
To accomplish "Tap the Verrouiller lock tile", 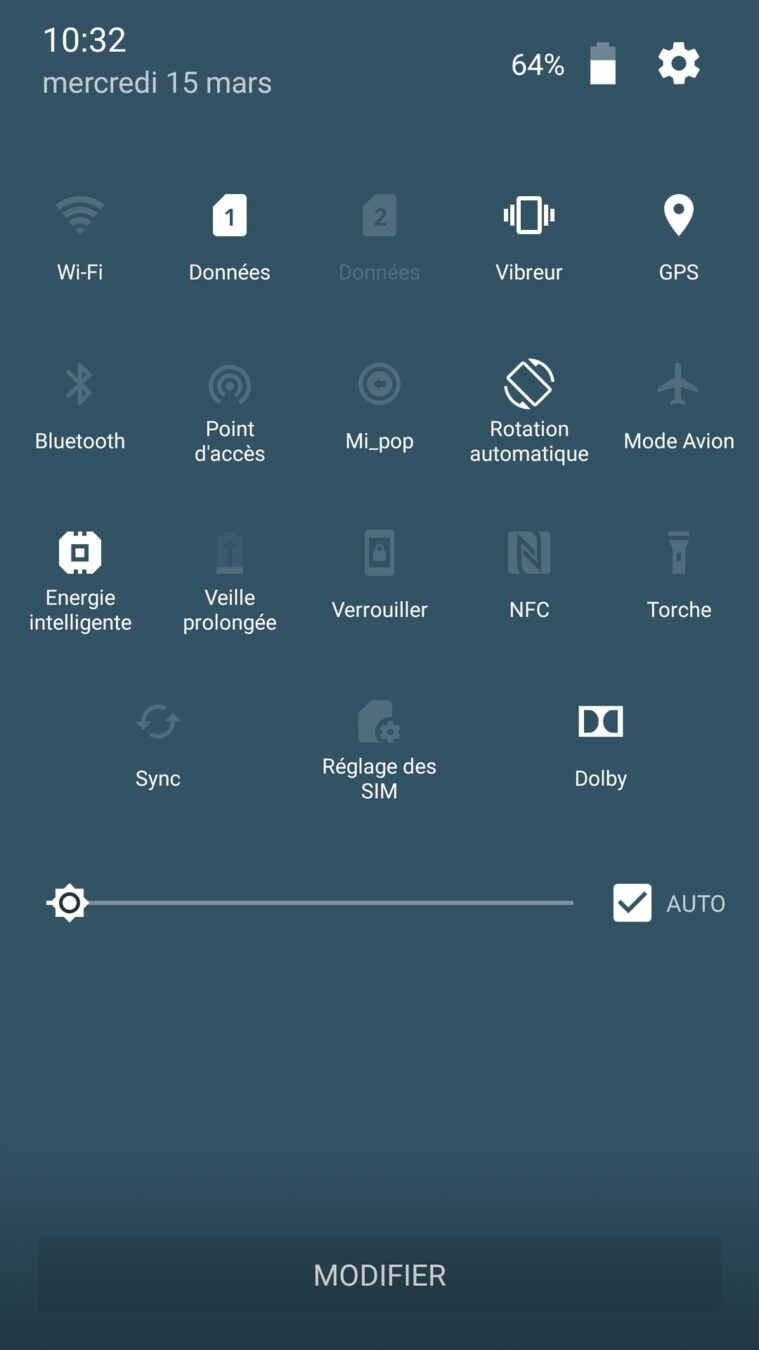I will pyautogui.click(x=379, y=553).
